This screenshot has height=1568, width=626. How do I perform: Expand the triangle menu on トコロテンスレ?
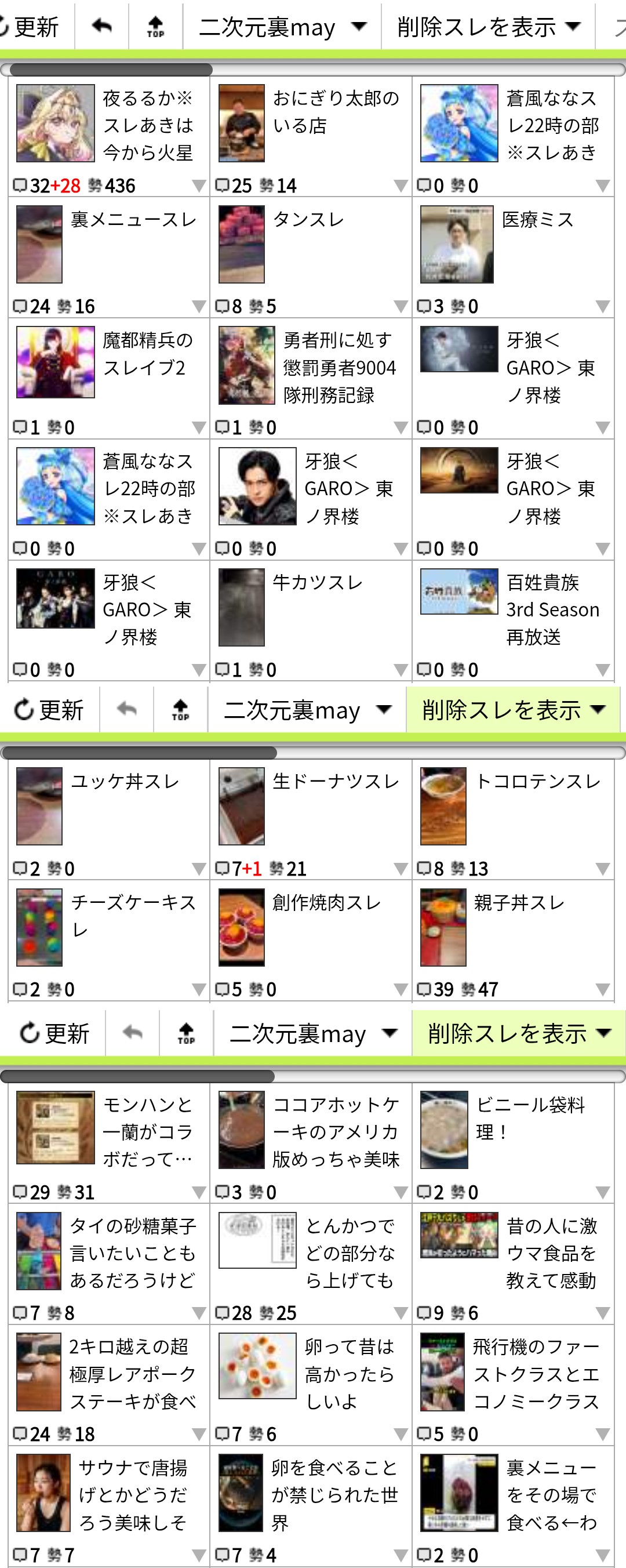point(602,869)
